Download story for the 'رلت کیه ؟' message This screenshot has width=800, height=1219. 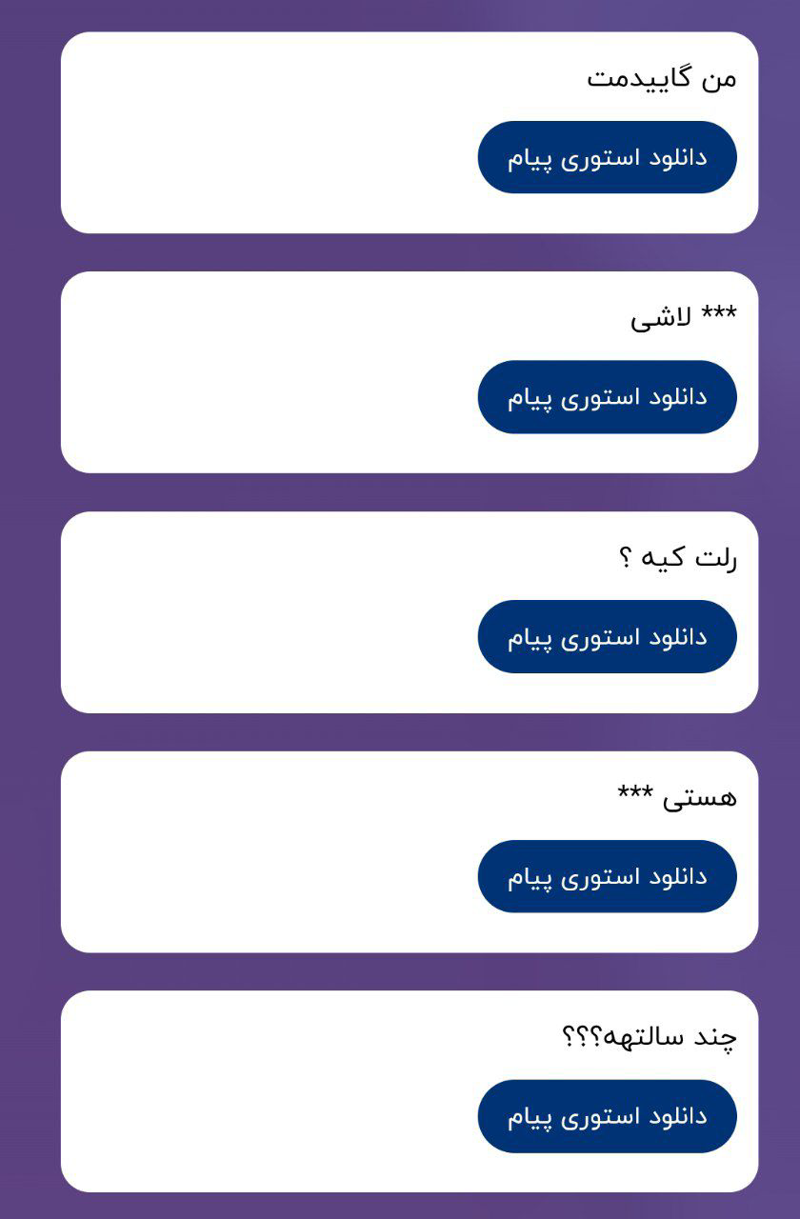[x=607, y=637]
